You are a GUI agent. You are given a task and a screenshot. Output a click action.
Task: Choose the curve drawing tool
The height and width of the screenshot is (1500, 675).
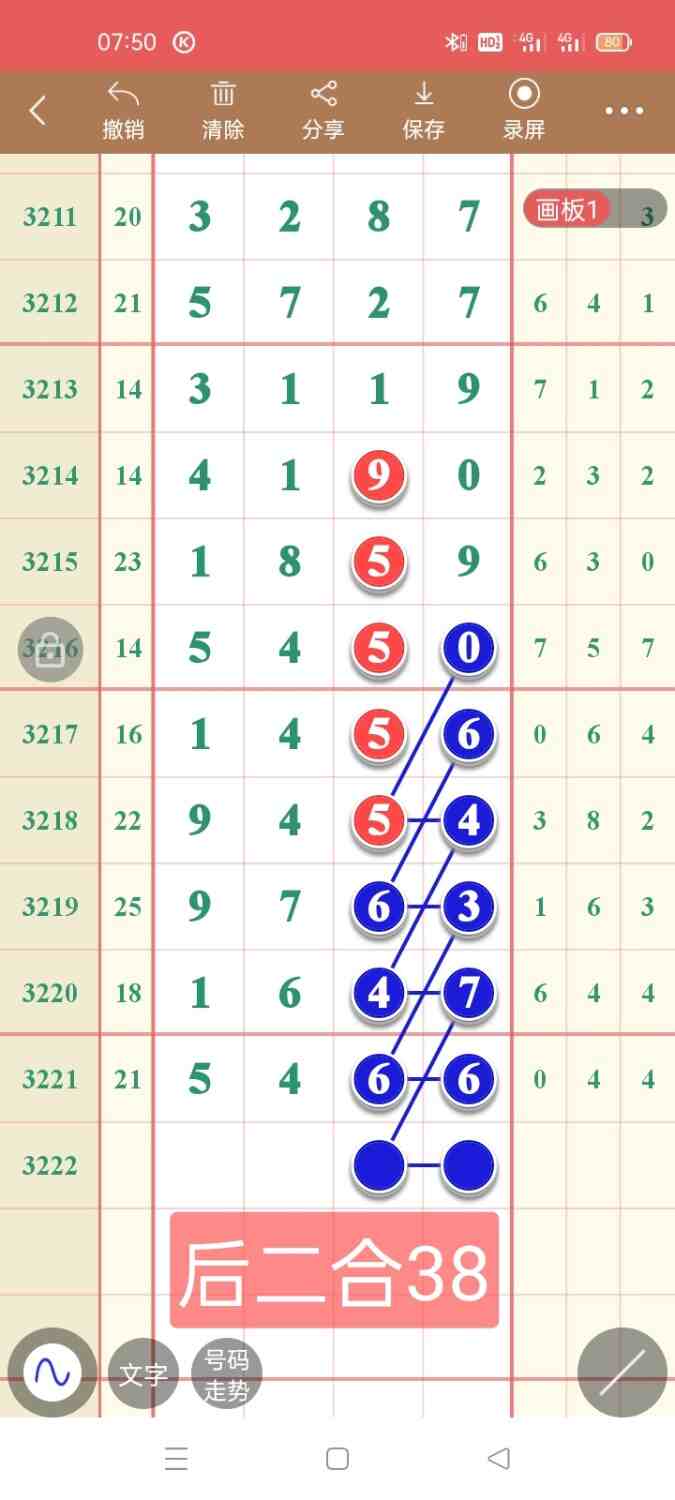click(x=52, y=1372)
